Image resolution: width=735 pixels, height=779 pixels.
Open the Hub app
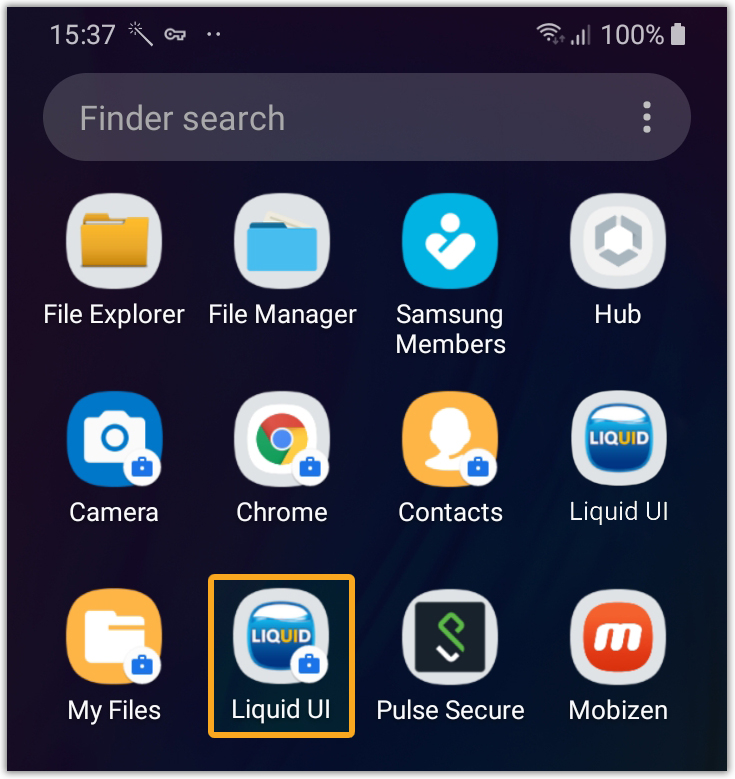coord(617,243)
